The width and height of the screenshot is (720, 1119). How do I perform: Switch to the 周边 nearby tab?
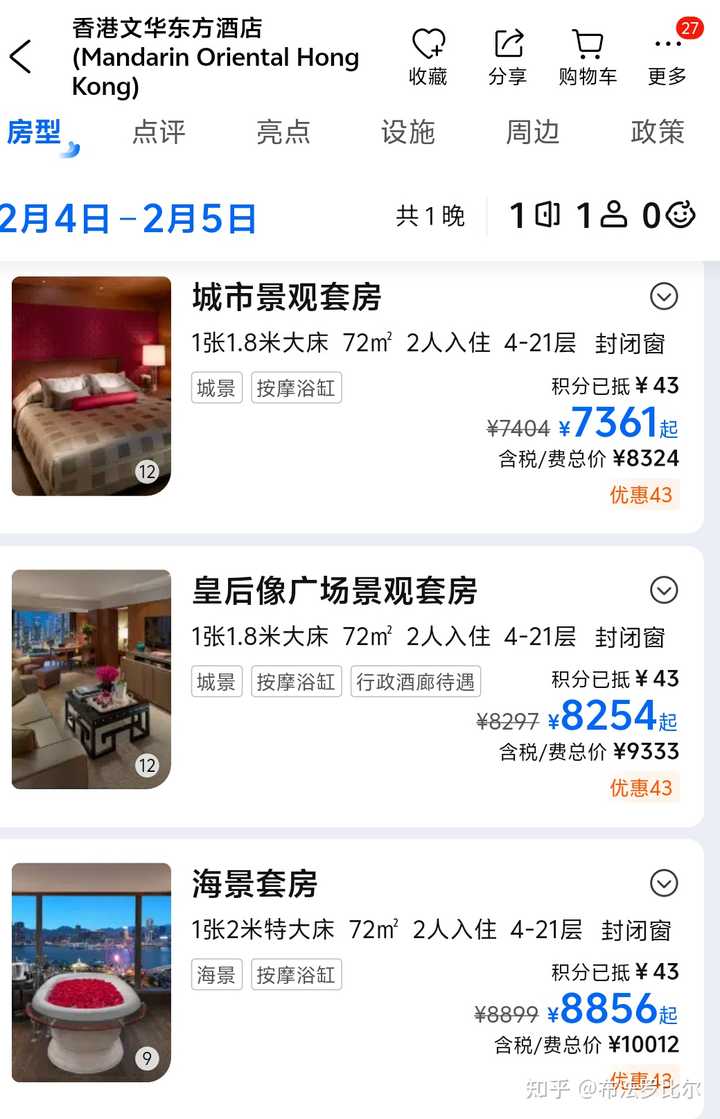(532, 132)
